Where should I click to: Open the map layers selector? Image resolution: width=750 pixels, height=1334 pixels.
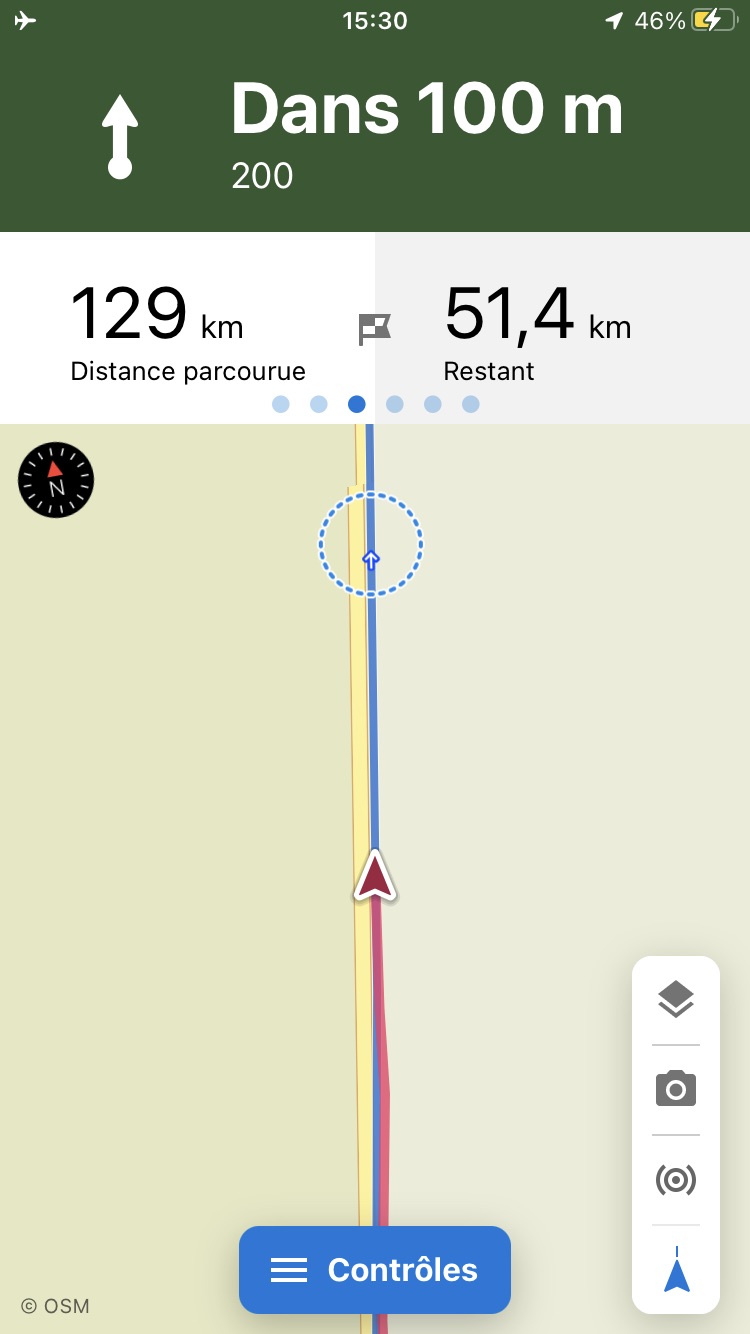676,1000
